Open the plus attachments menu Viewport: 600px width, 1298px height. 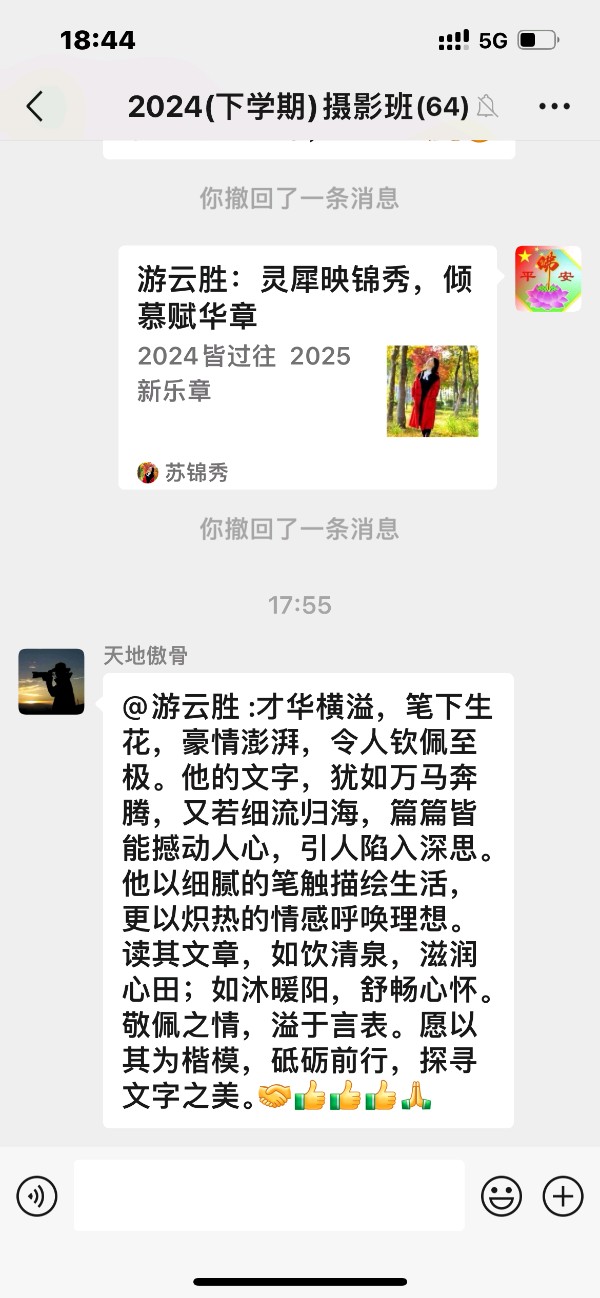click(x=563, y=1195)
